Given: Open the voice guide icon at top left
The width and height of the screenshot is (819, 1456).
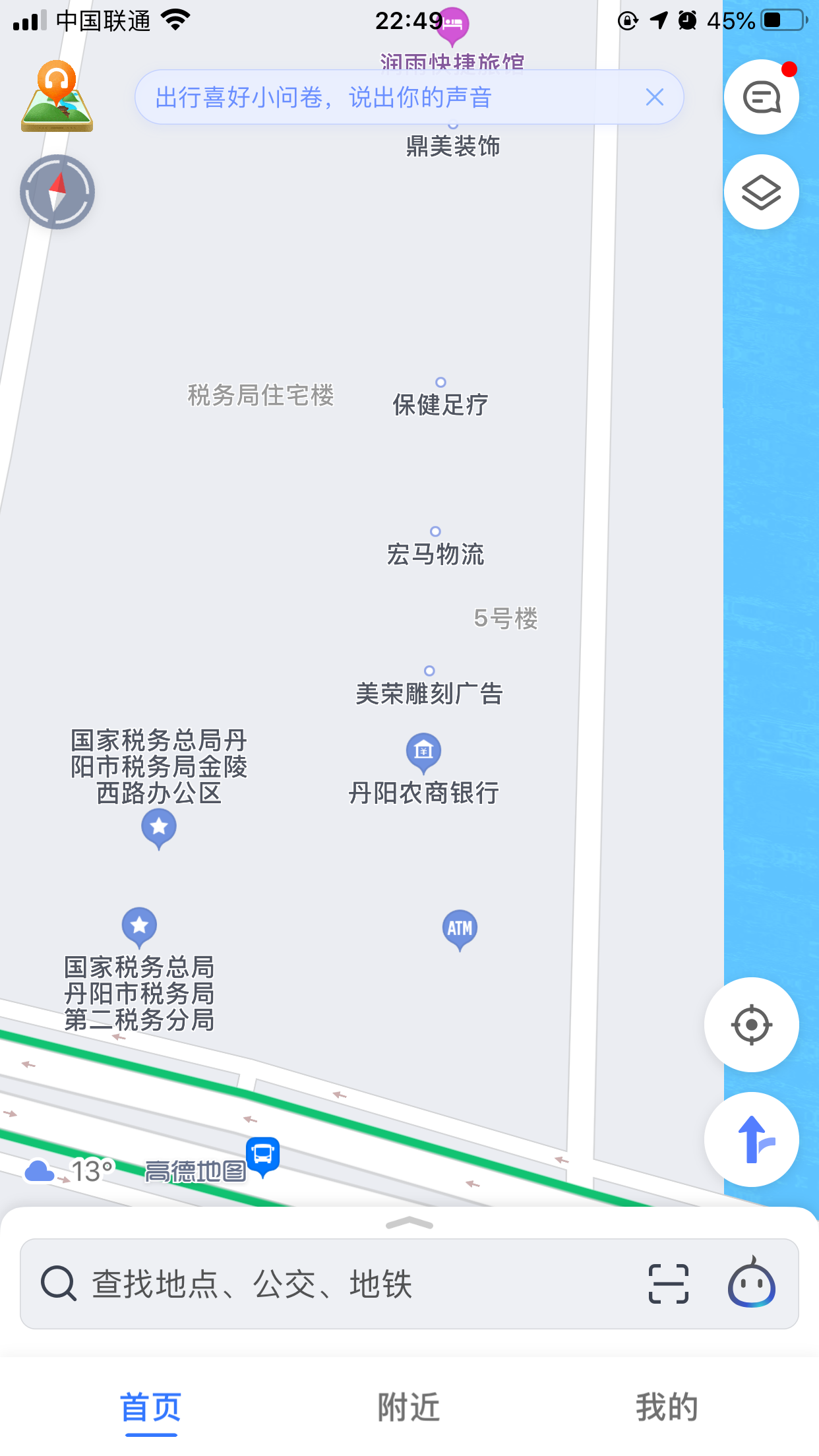Looking at the screenshot, I should pyautogui.click(x=57, y=96).
